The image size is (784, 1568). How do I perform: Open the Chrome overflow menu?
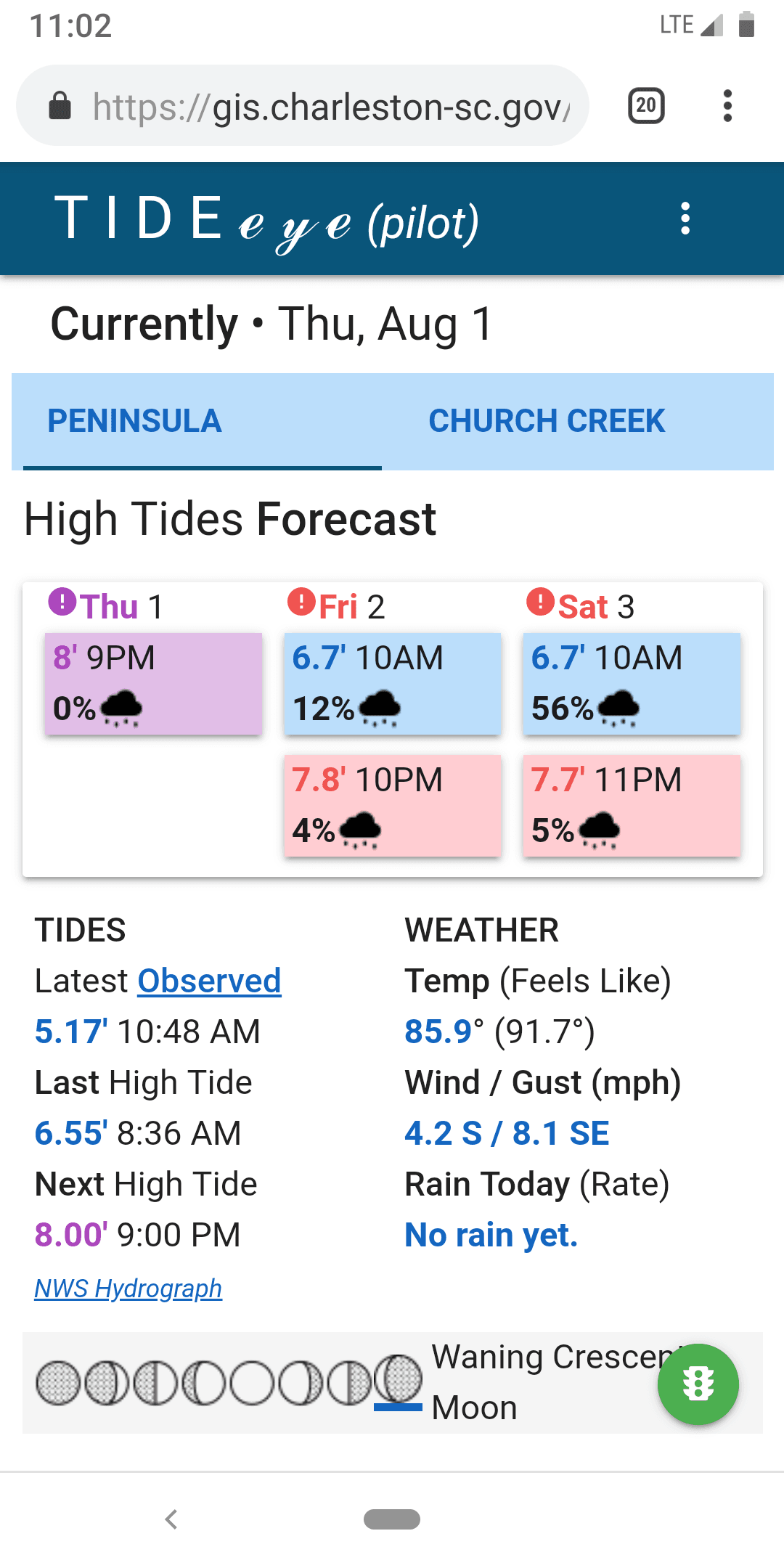point(727,106)
